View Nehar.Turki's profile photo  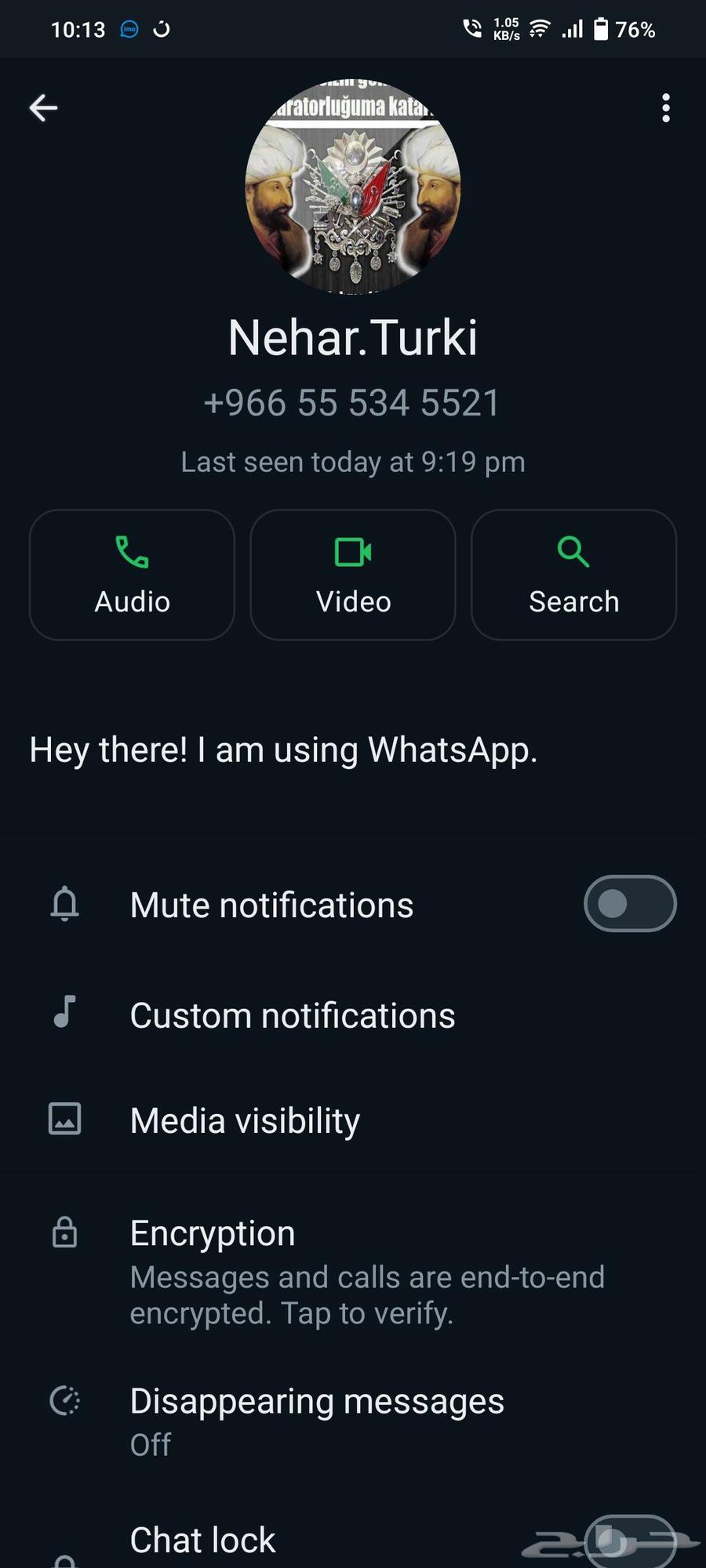(x=353, y=187)
